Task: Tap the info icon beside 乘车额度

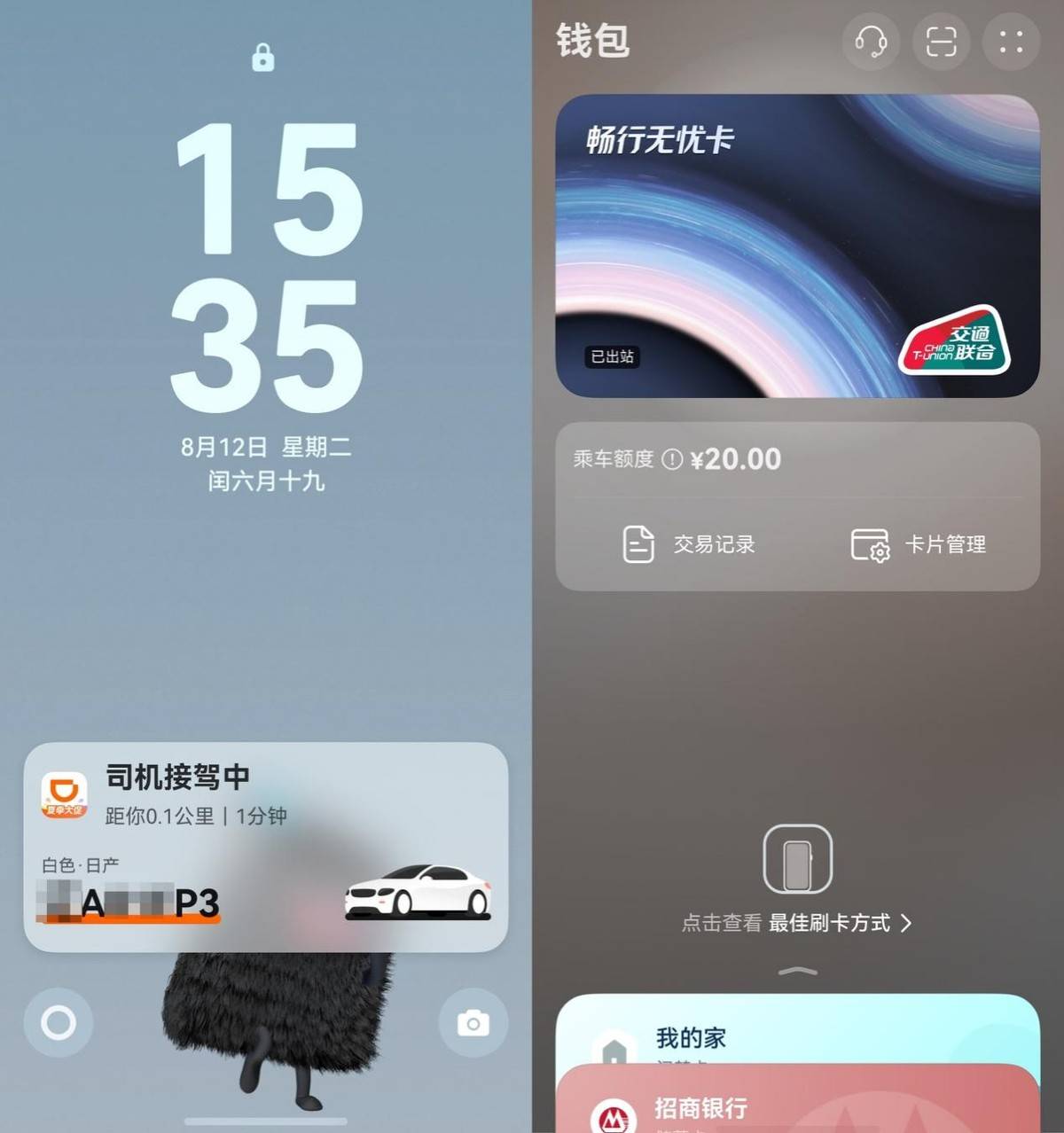Action: (672, 459)
